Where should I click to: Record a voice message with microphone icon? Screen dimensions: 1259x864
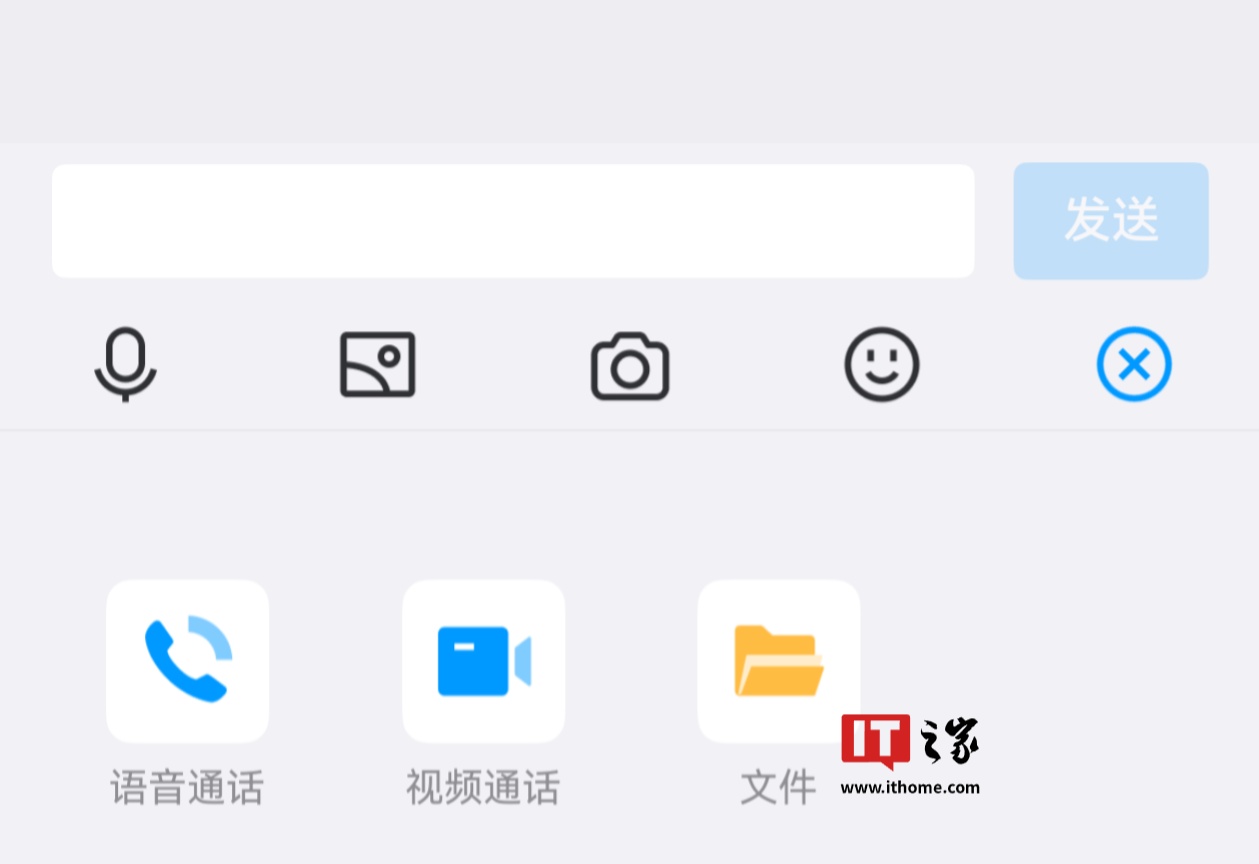(x=126, y=365)
